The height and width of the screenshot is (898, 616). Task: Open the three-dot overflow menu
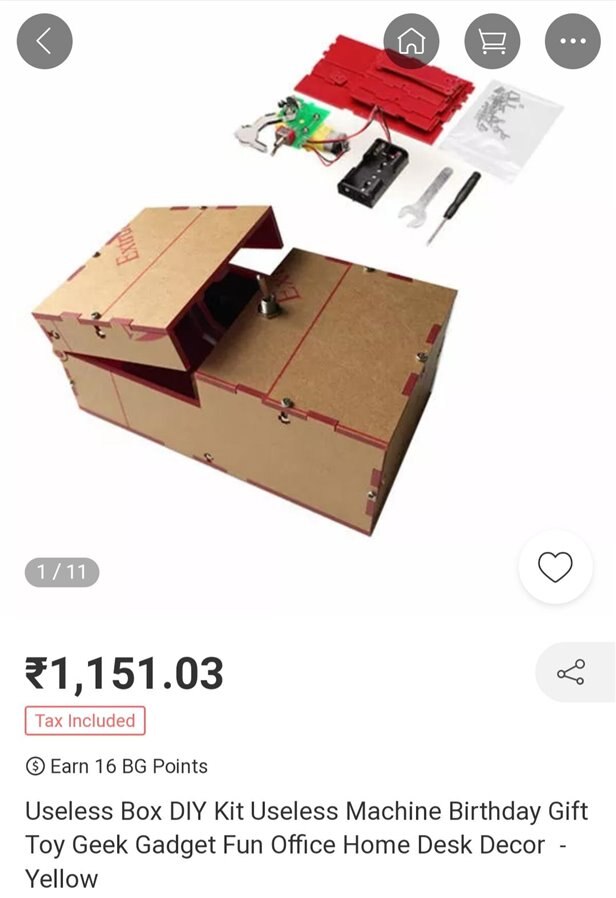pyautogui.click(x=572, y=41)
